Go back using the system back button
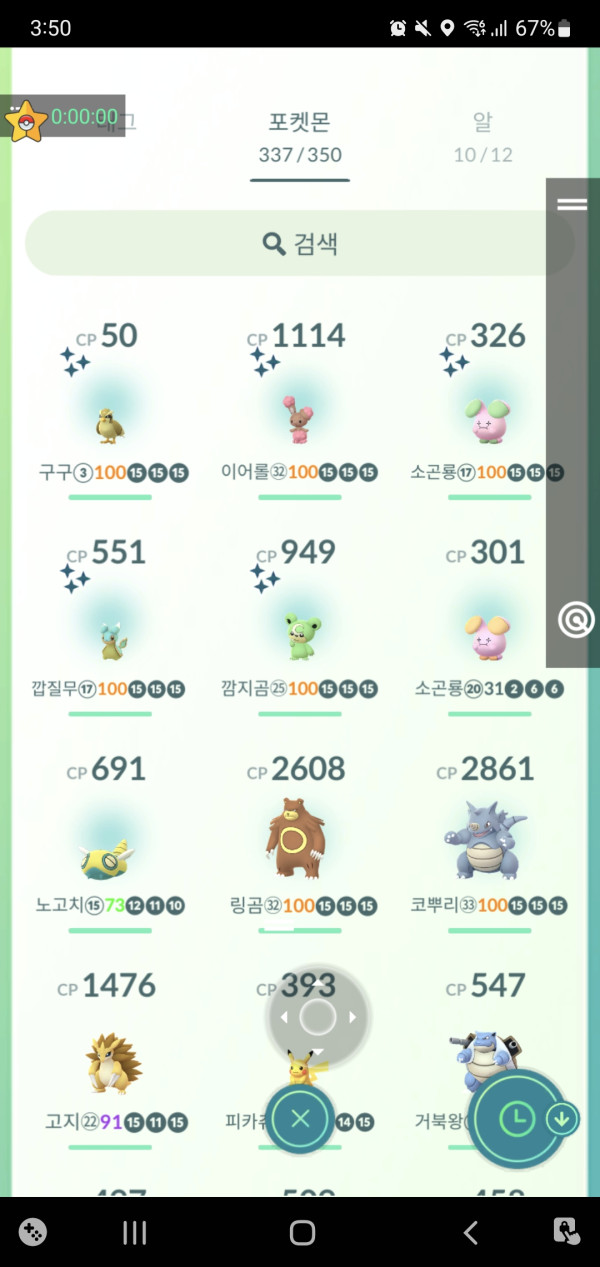 470,1233
